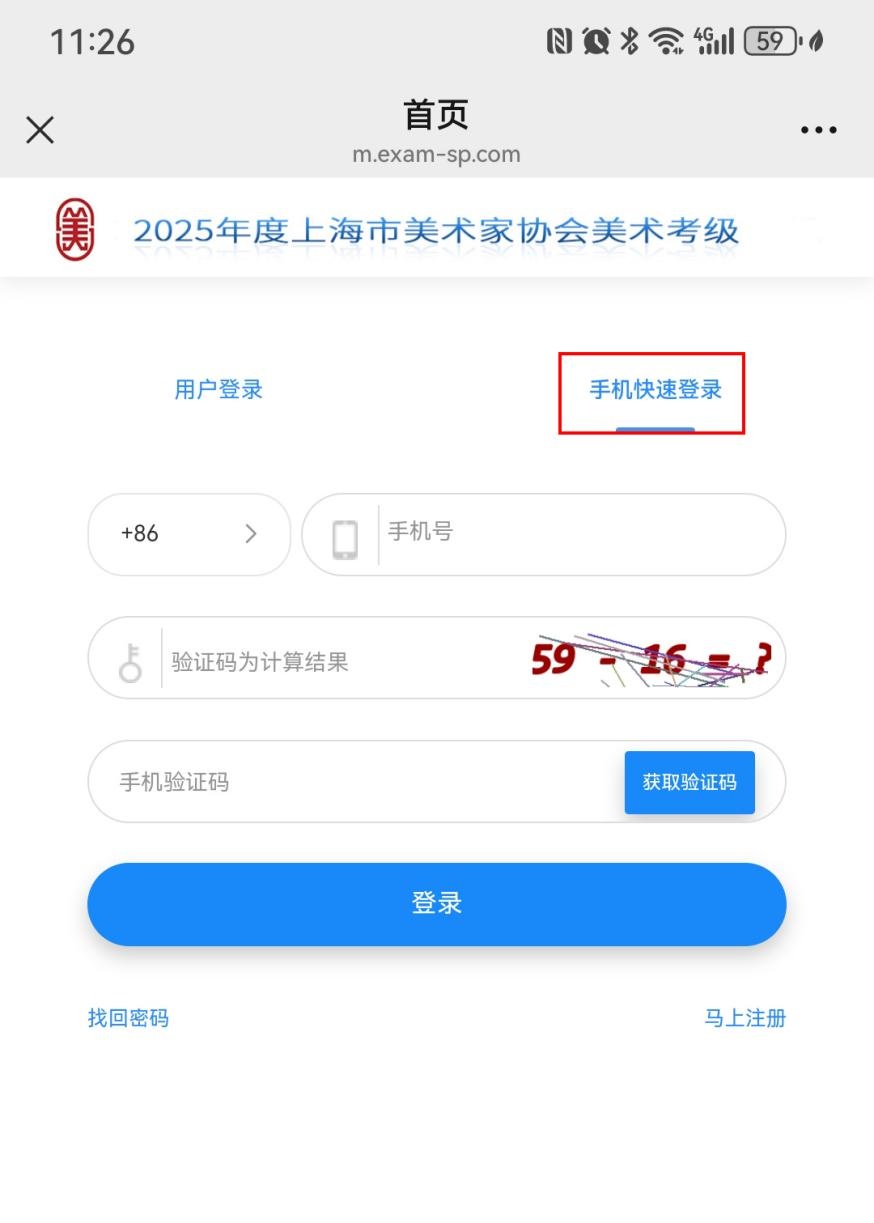874x1223 pixels.
Task: Tap the blue 登录 button
Action: coord(437,904)
